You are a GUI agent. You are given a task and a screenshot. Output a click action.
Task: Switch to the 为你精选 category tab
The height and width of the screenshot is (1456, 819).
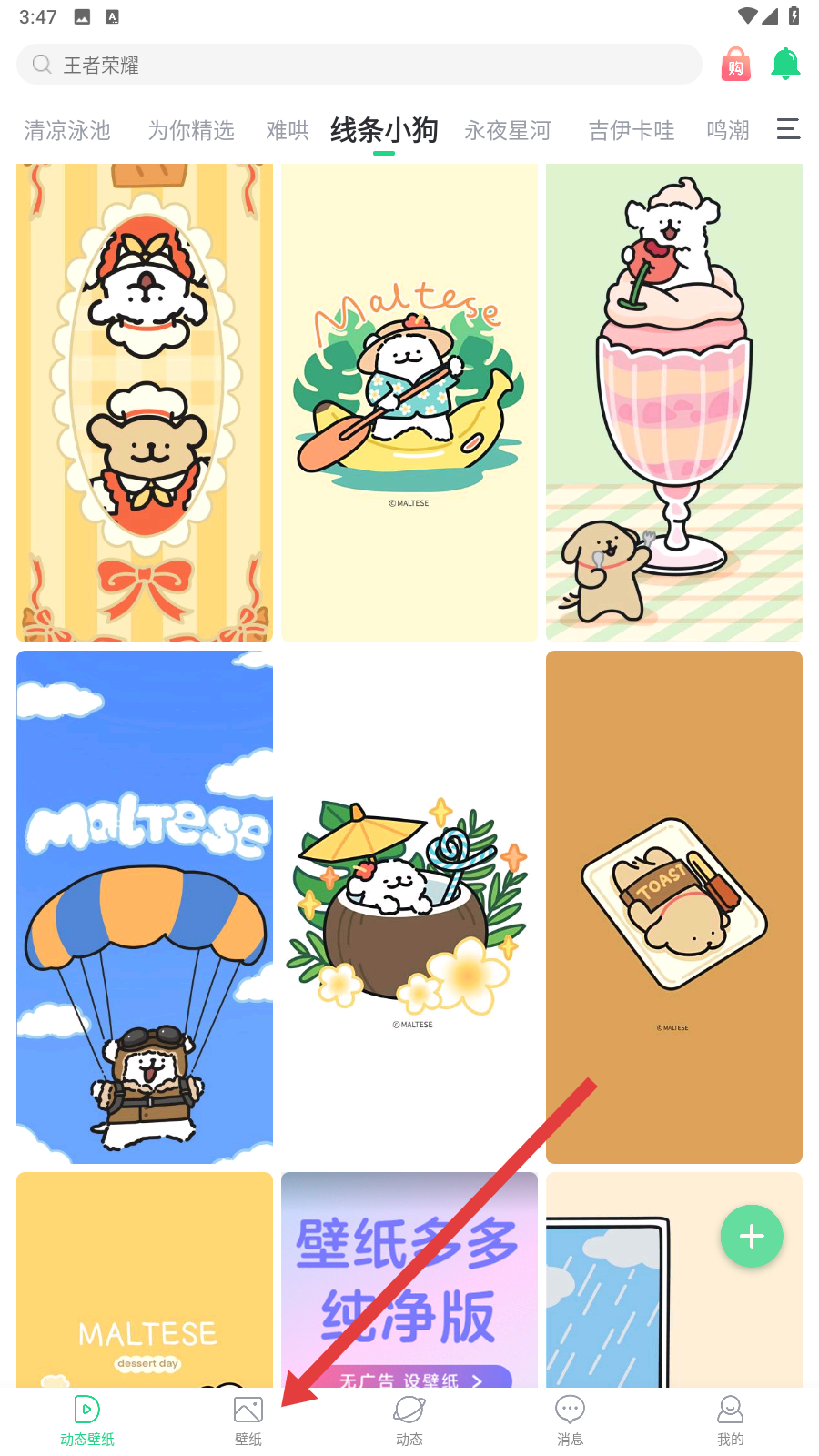click(191, 131)
